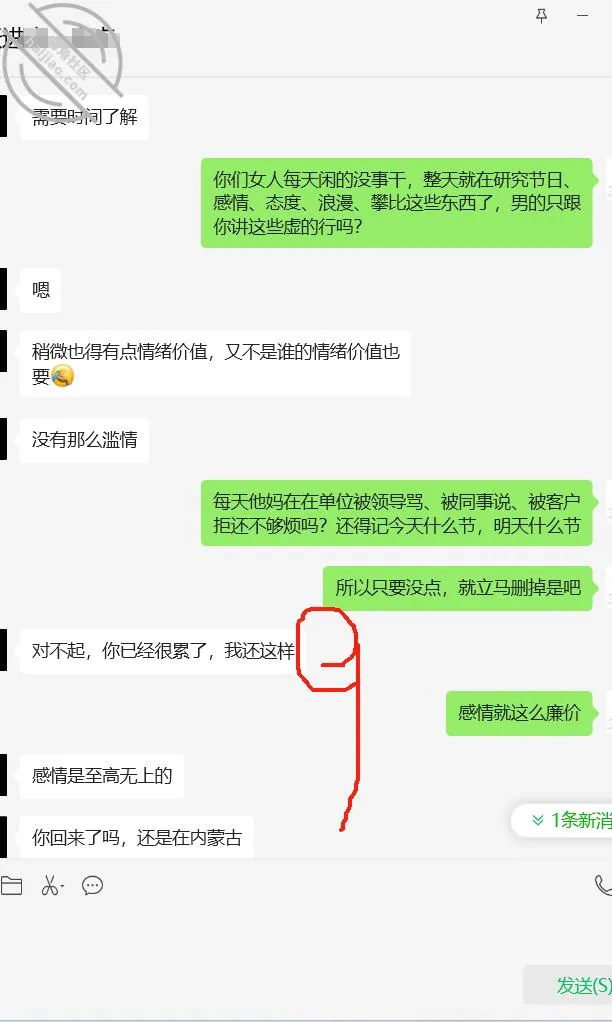Open the file folder icon
Image resolution: width=612 pixels, height=1022 pixels.
tap(11, 885)
